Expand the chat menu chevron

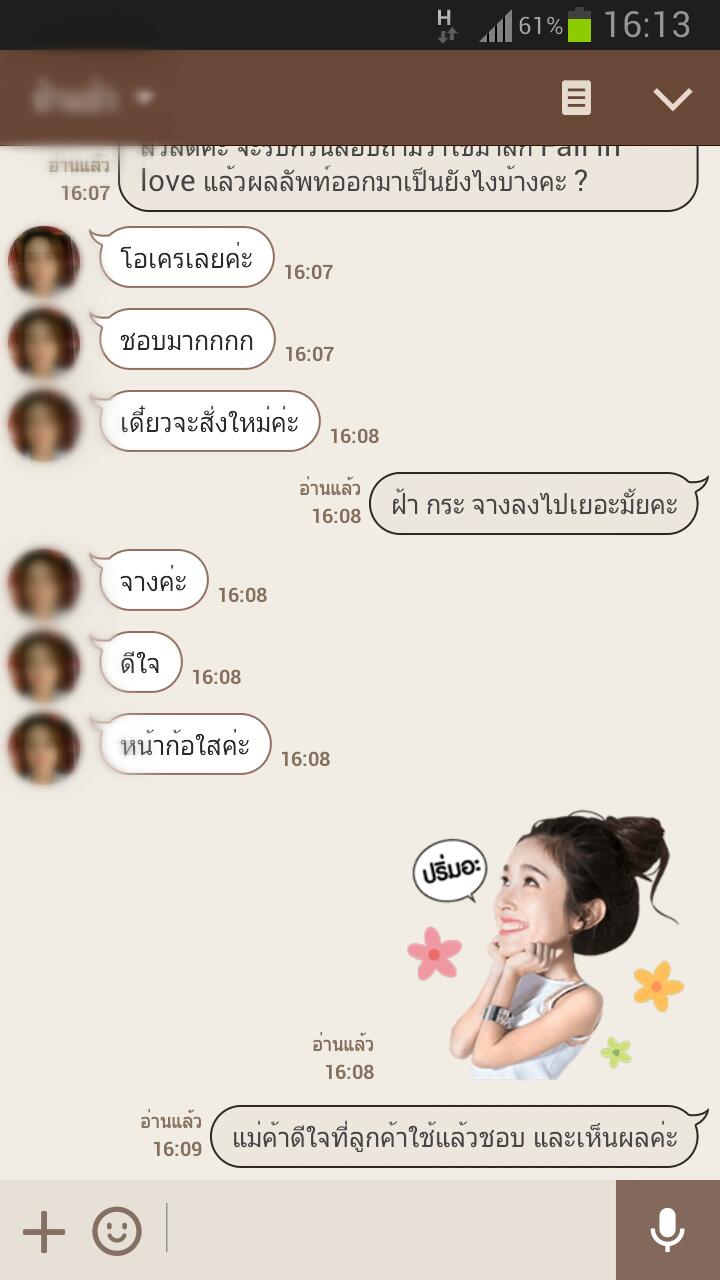click(672, 98)
